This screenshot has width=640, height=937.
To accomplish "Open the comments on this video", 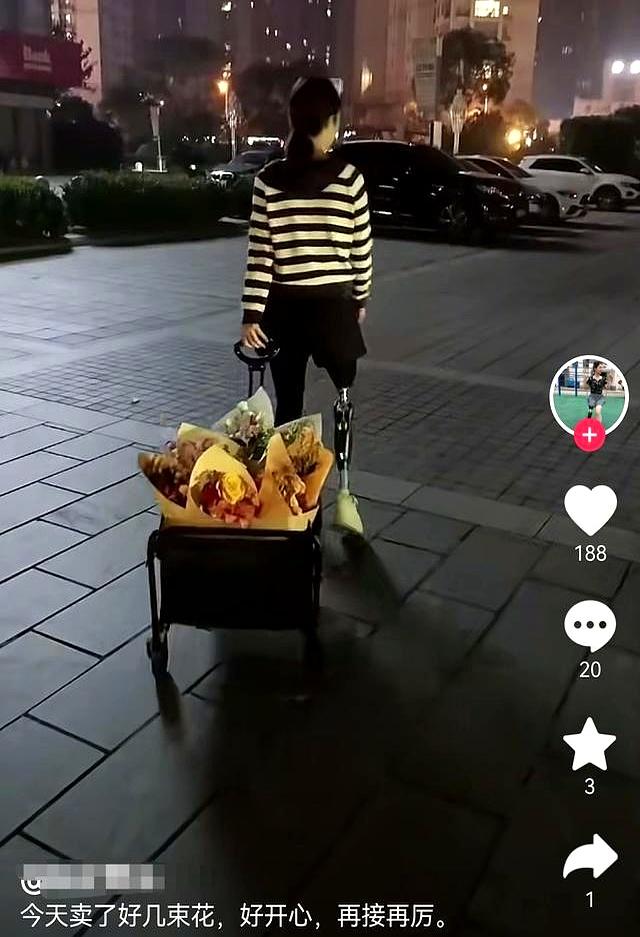I will coord(590,626).
